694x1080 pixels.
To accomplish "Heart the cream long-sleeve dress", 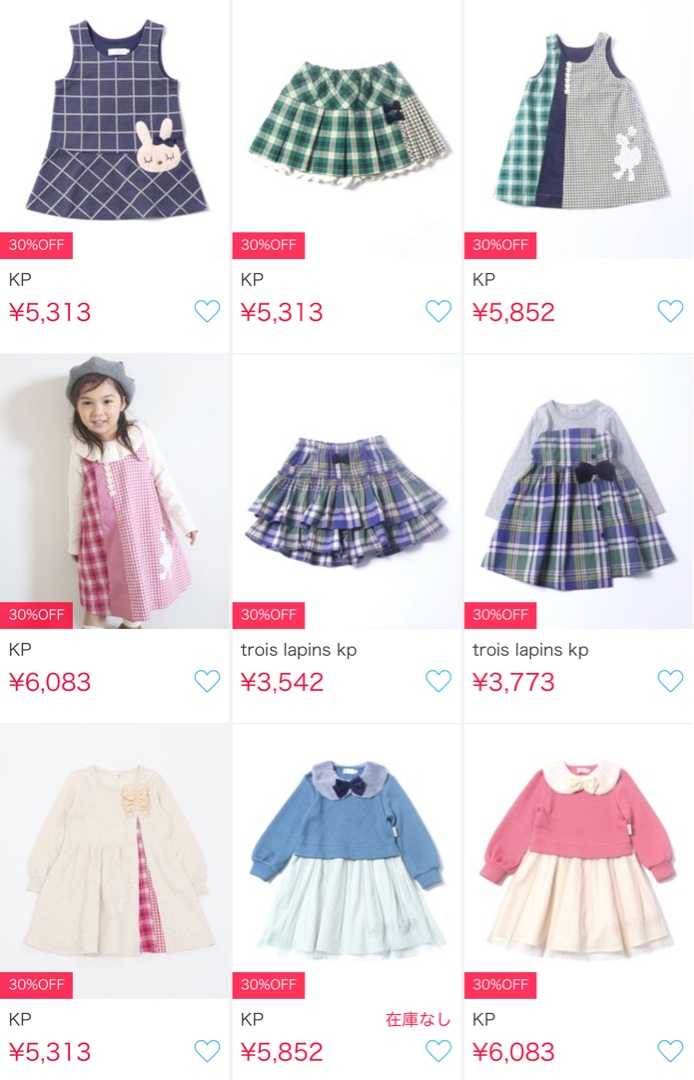I will 207,1051.
